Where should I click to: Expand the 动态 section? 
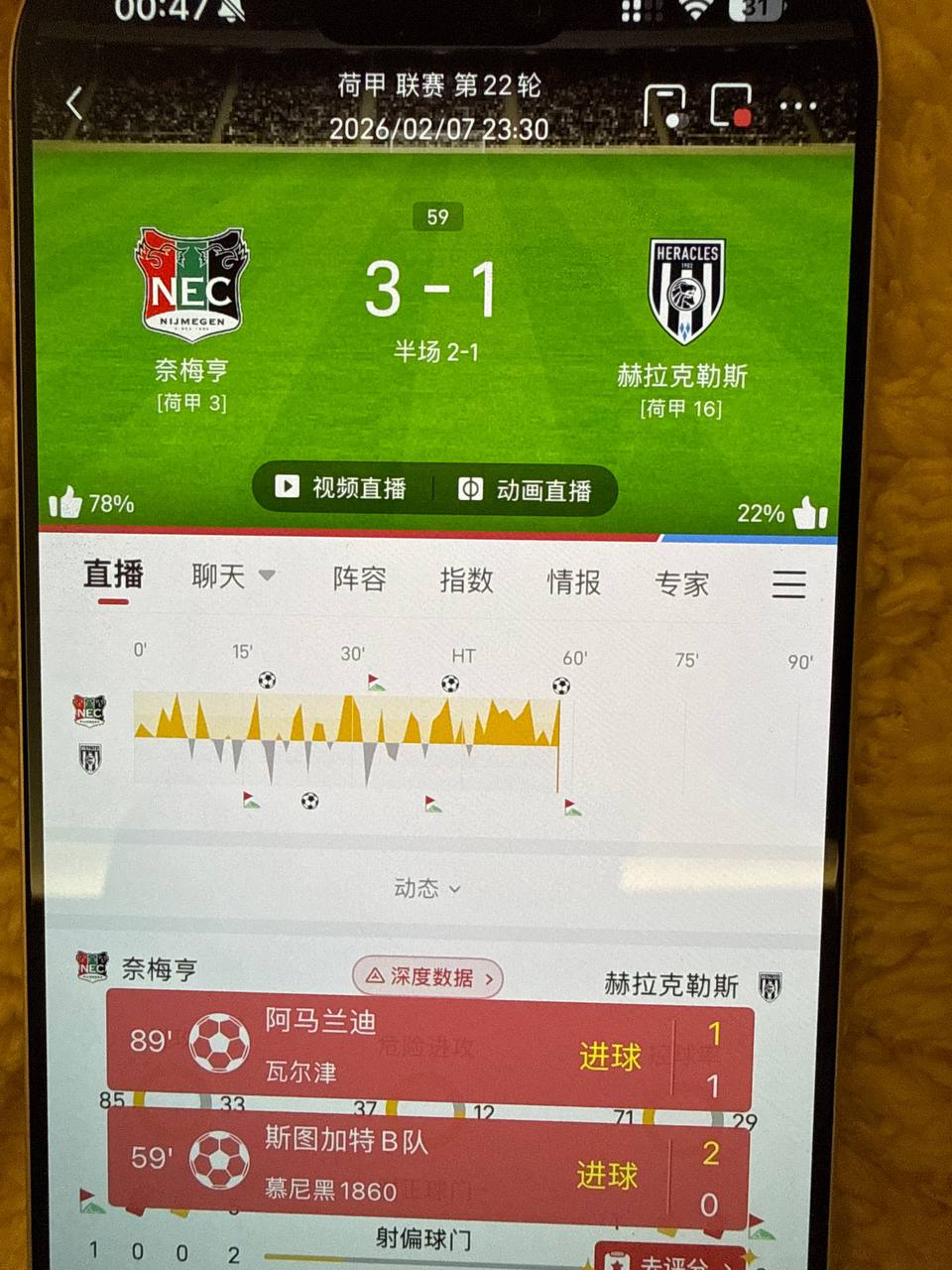point(426,888)
